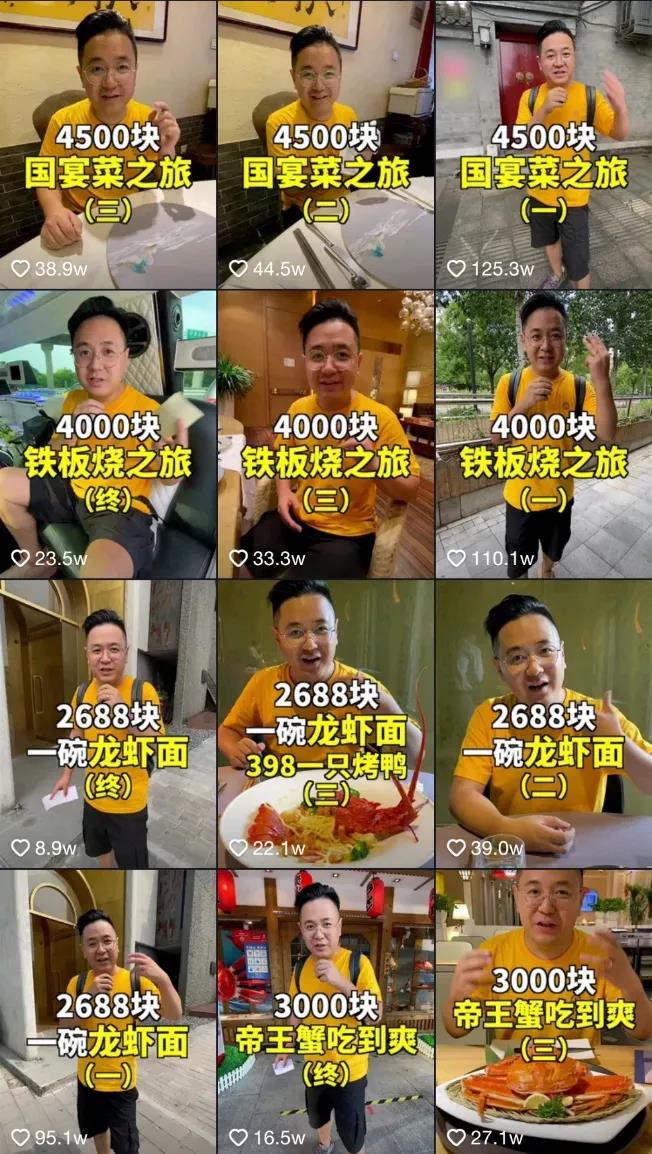Viewport: 652px width, 1154px height.
Task: Open 国宴菜之旅 (三) video with 38.9w likes
Action: (x=108, y=144)
